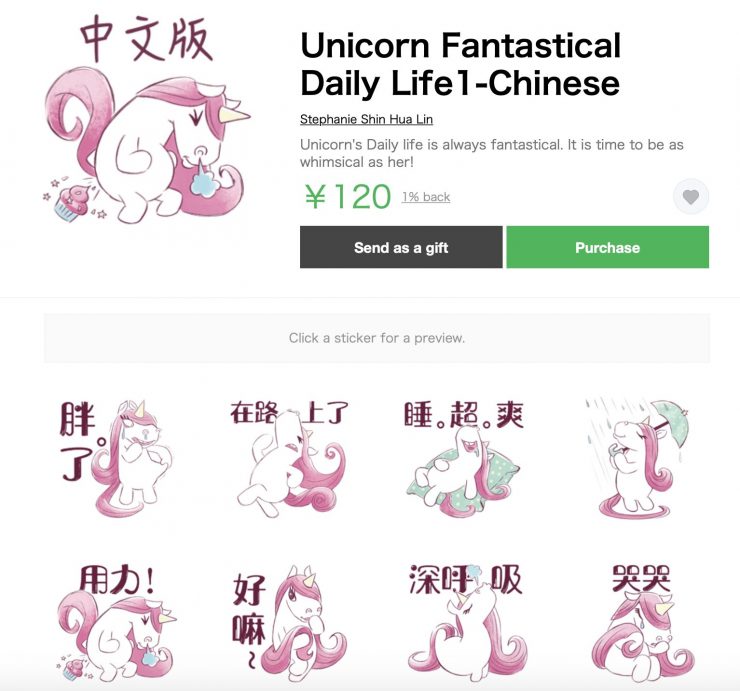Preview the 在路上了 sticker
The height and width of the screenshot is (691, 740).
point(290,456)
